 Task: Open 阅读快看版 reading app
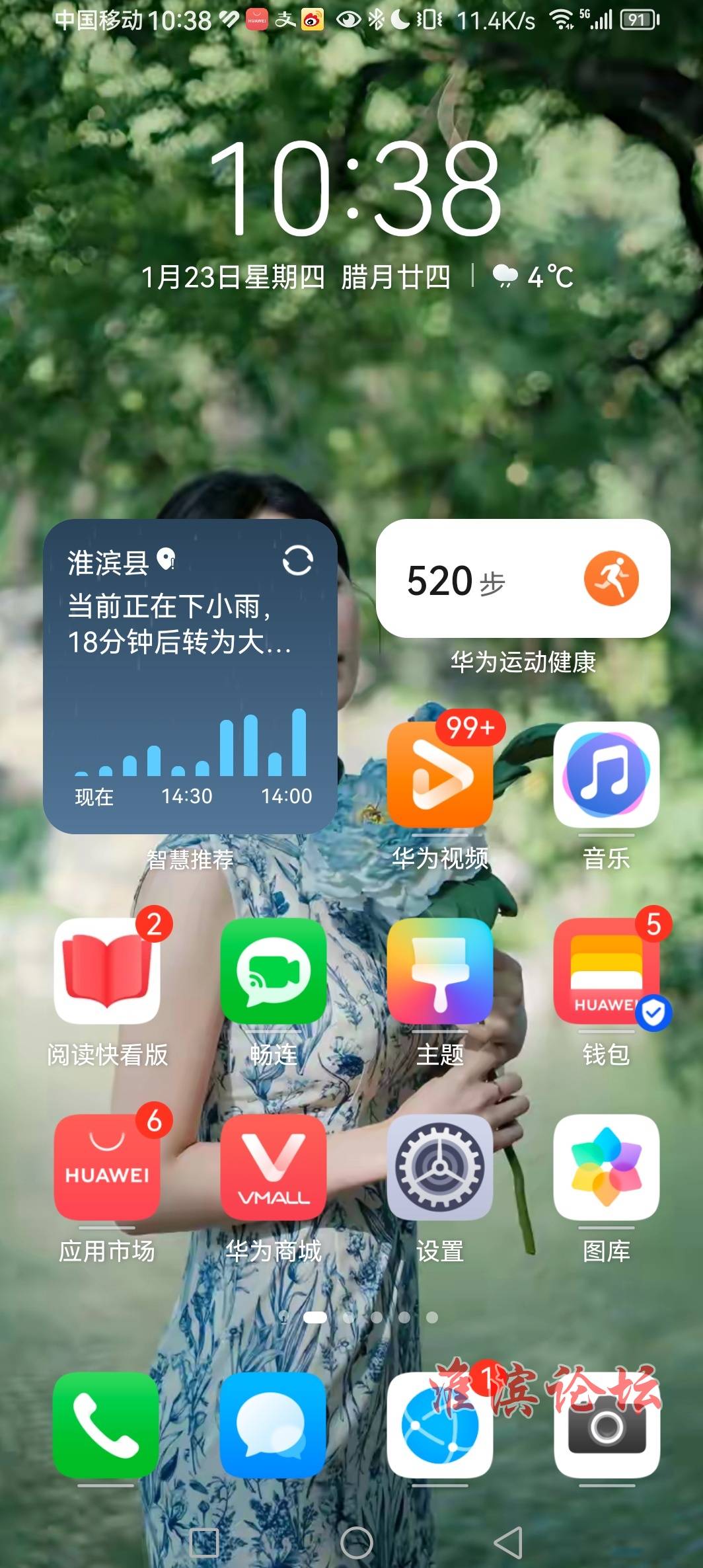pyautogui.click(x=106, y=971)
